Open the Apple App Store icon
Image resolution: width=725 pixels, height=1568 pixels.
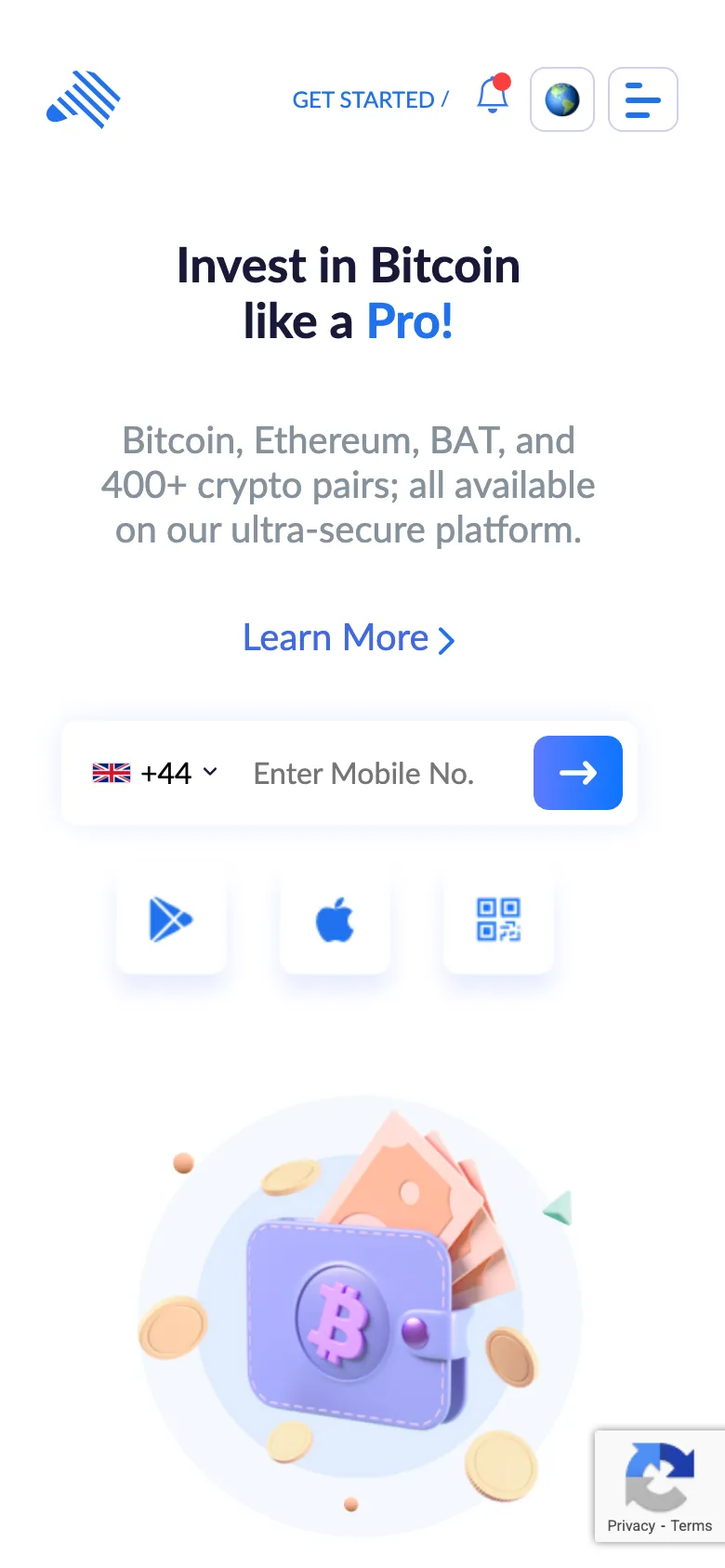point(335,920)
